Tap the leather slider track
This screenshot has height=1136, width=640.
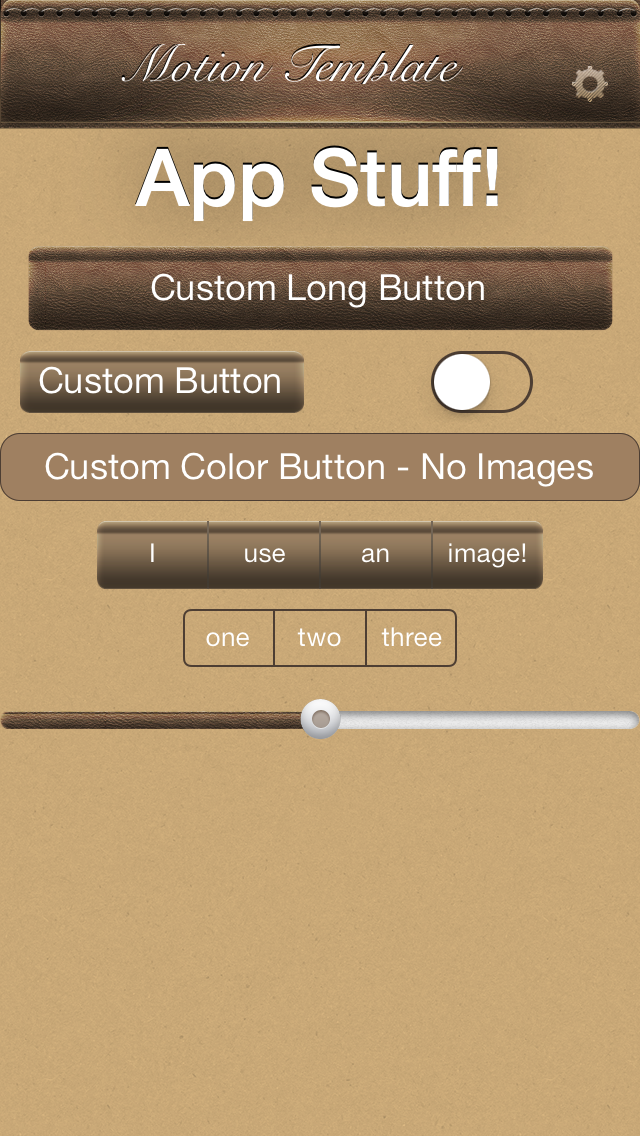[x=150, y=720]
